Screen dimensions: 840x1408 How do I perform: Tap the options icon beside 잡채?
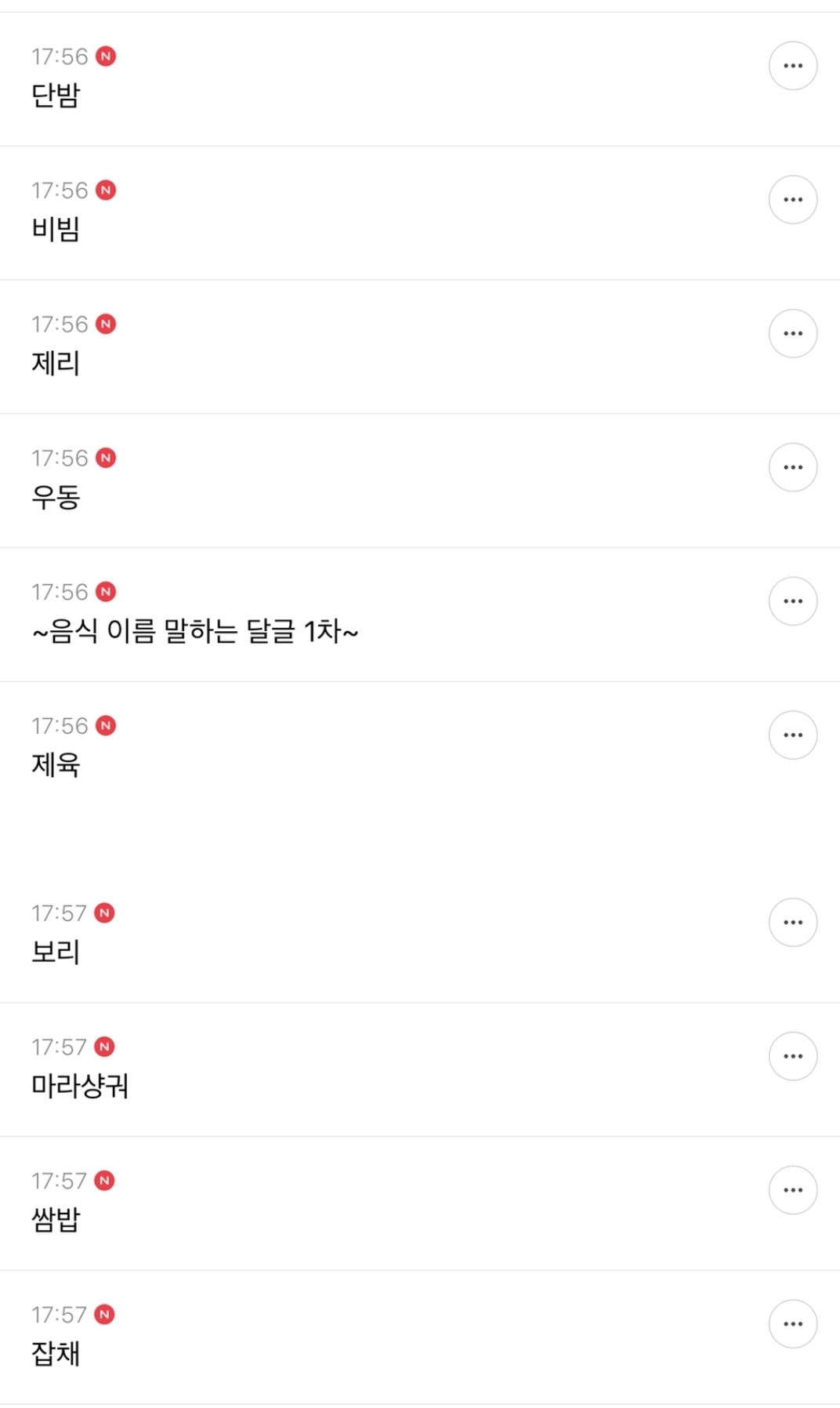[793, 1324]
